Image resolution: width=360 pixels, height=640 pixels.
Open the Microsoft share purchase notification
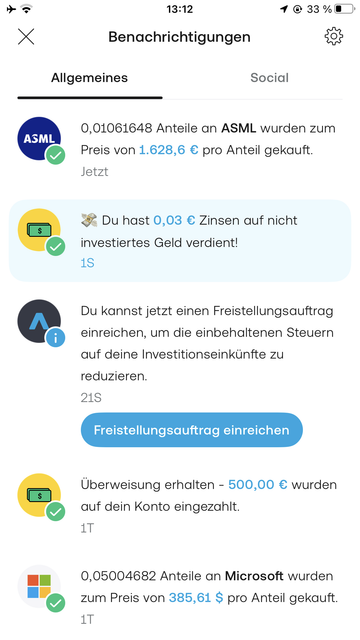tap(180, 596)
